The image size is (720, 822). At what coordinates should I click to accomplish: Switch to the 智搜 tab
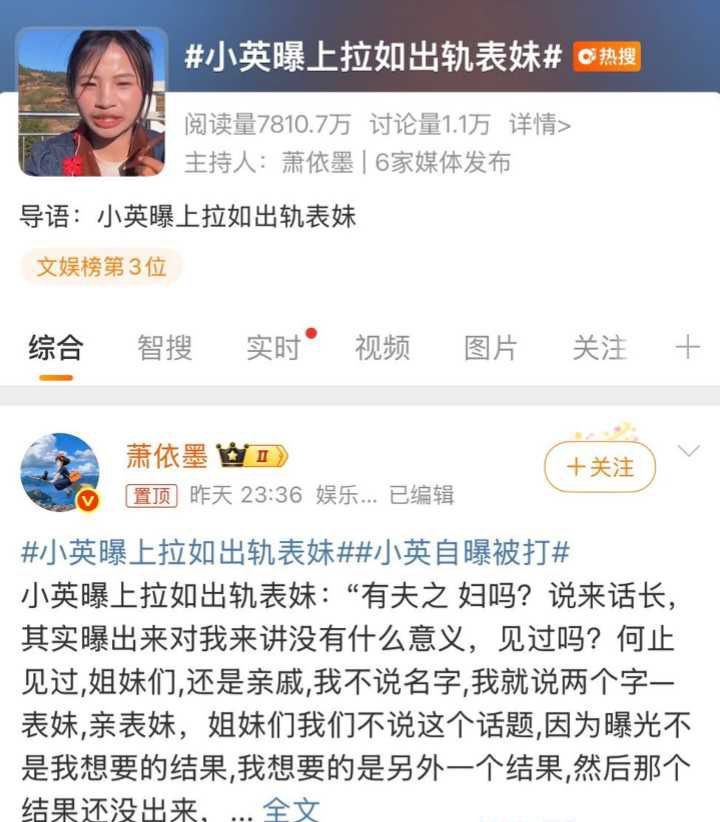(x=165, y=348)
